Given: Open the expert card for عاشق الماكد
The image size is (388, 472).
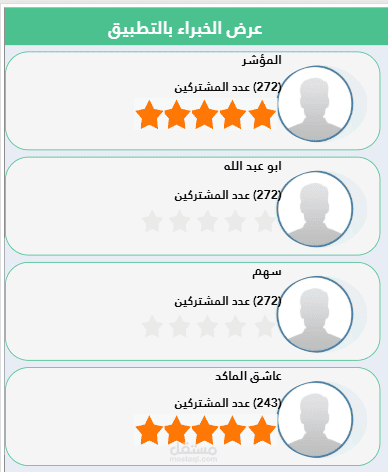Looking at the screenshot, I should click(x=193, y=416).
